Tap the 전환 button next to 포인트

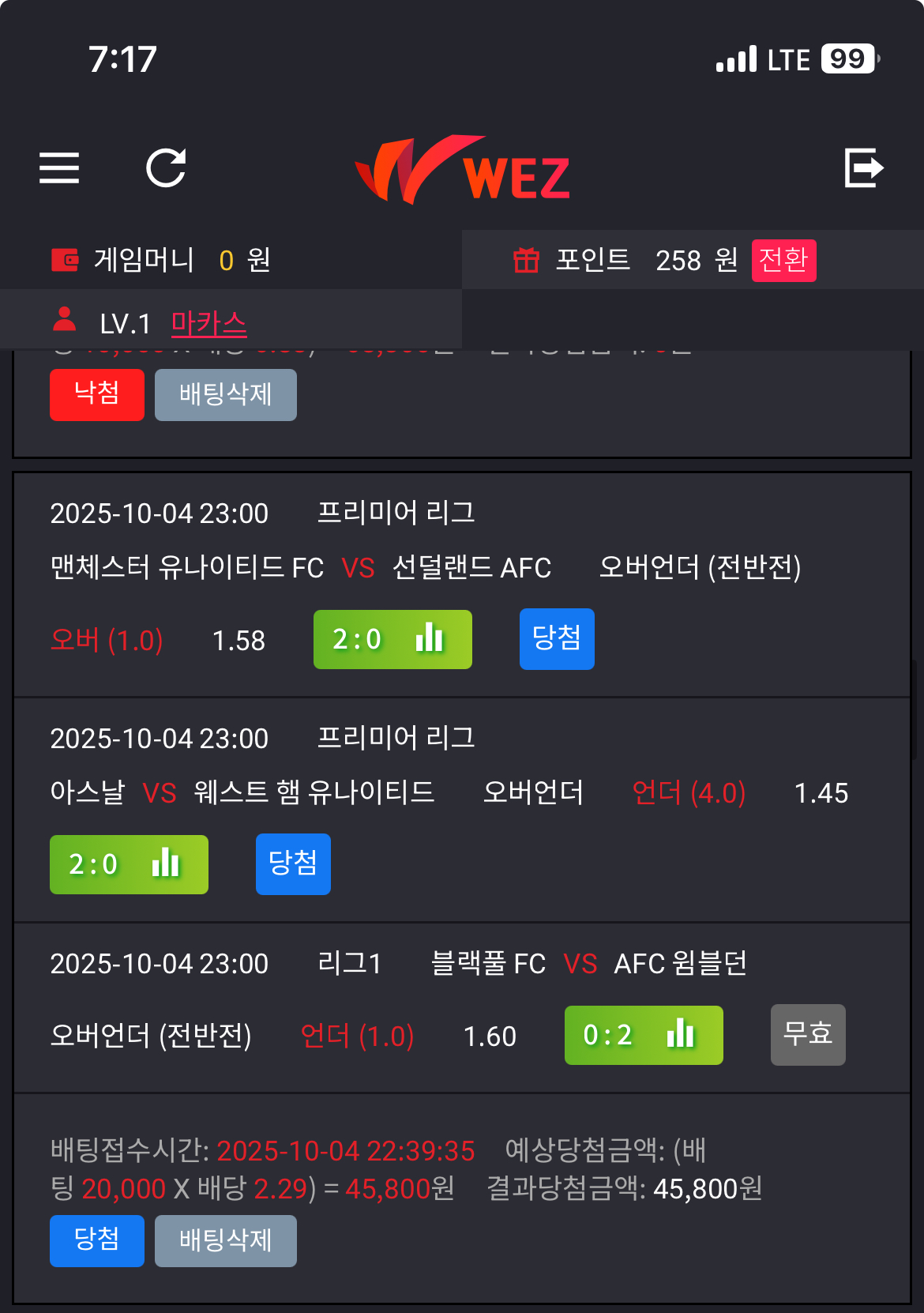(x=783, y=260)
